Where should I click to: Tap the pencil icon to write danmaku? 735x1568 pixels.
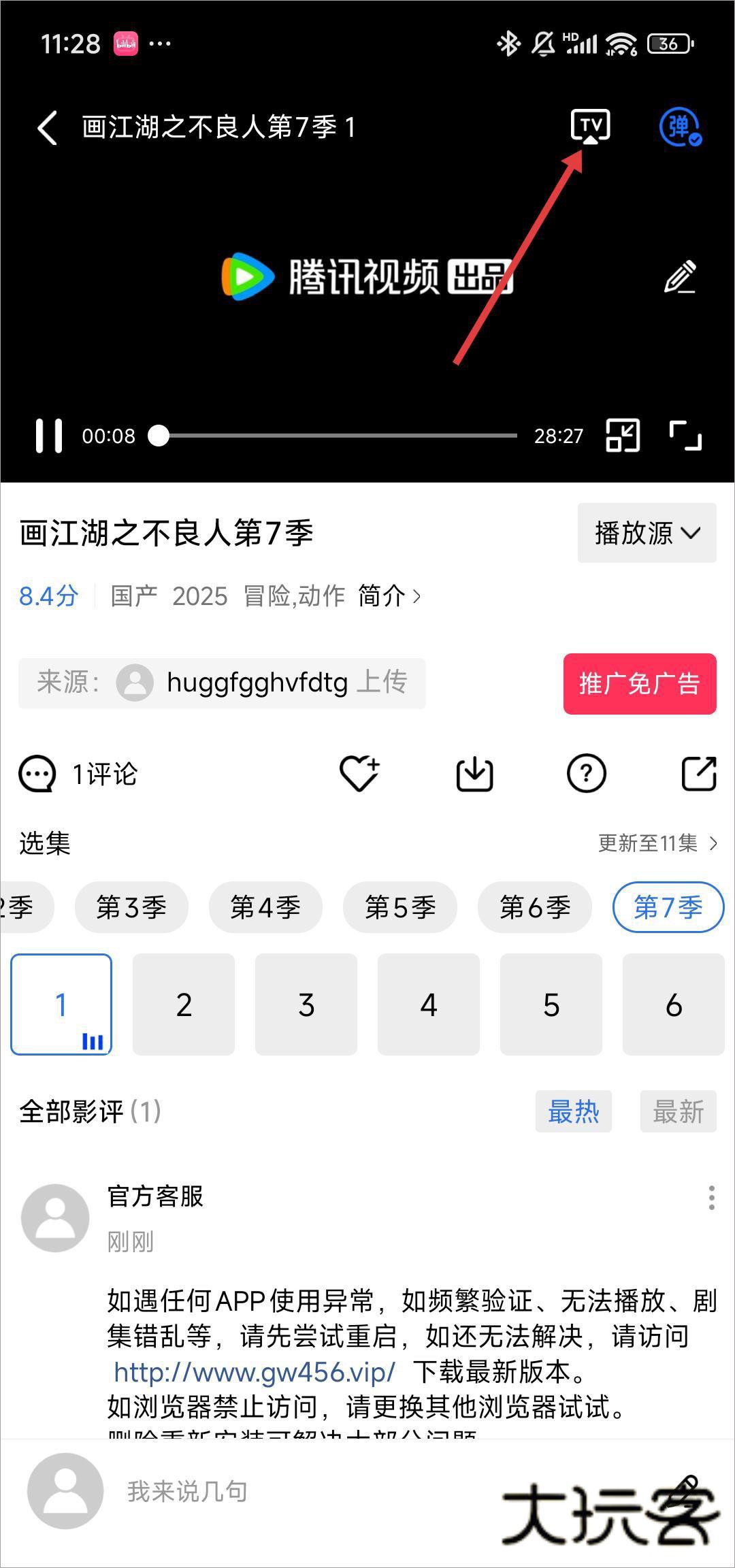(680, 277)
